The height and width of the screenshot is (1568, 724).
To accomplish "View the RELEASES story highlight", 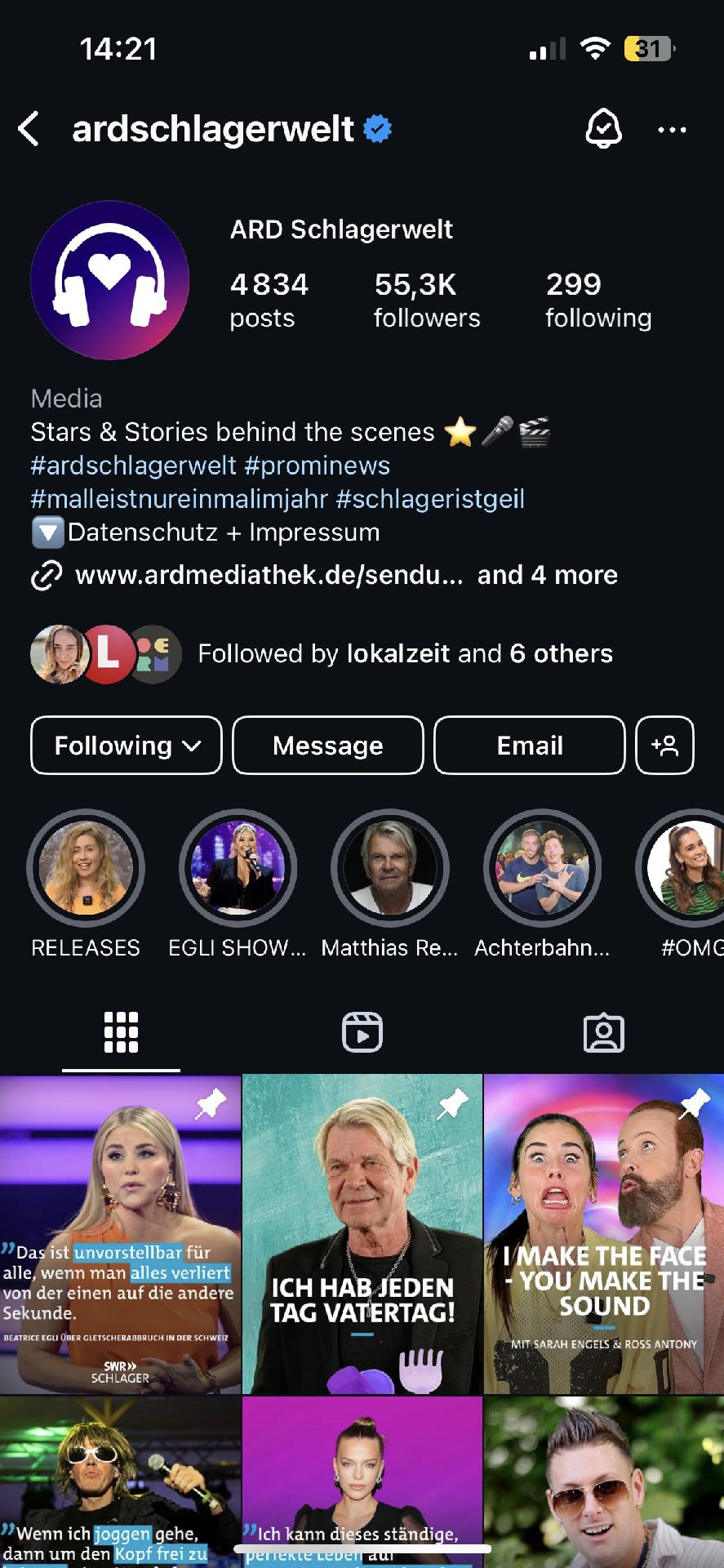I will [x=86, y=868].
